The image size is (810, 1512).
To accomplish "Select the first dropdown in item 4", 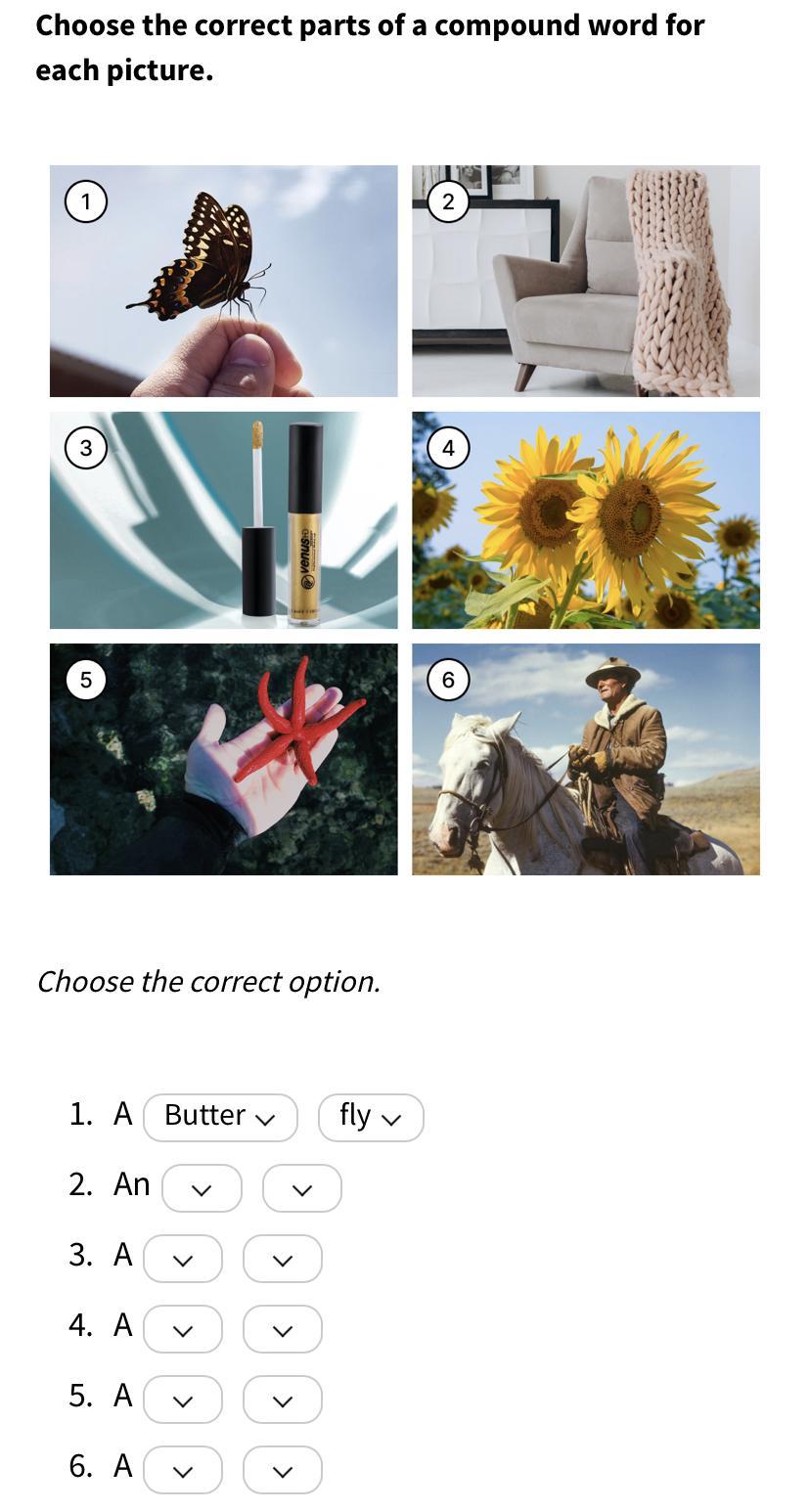I will 183,1329.
